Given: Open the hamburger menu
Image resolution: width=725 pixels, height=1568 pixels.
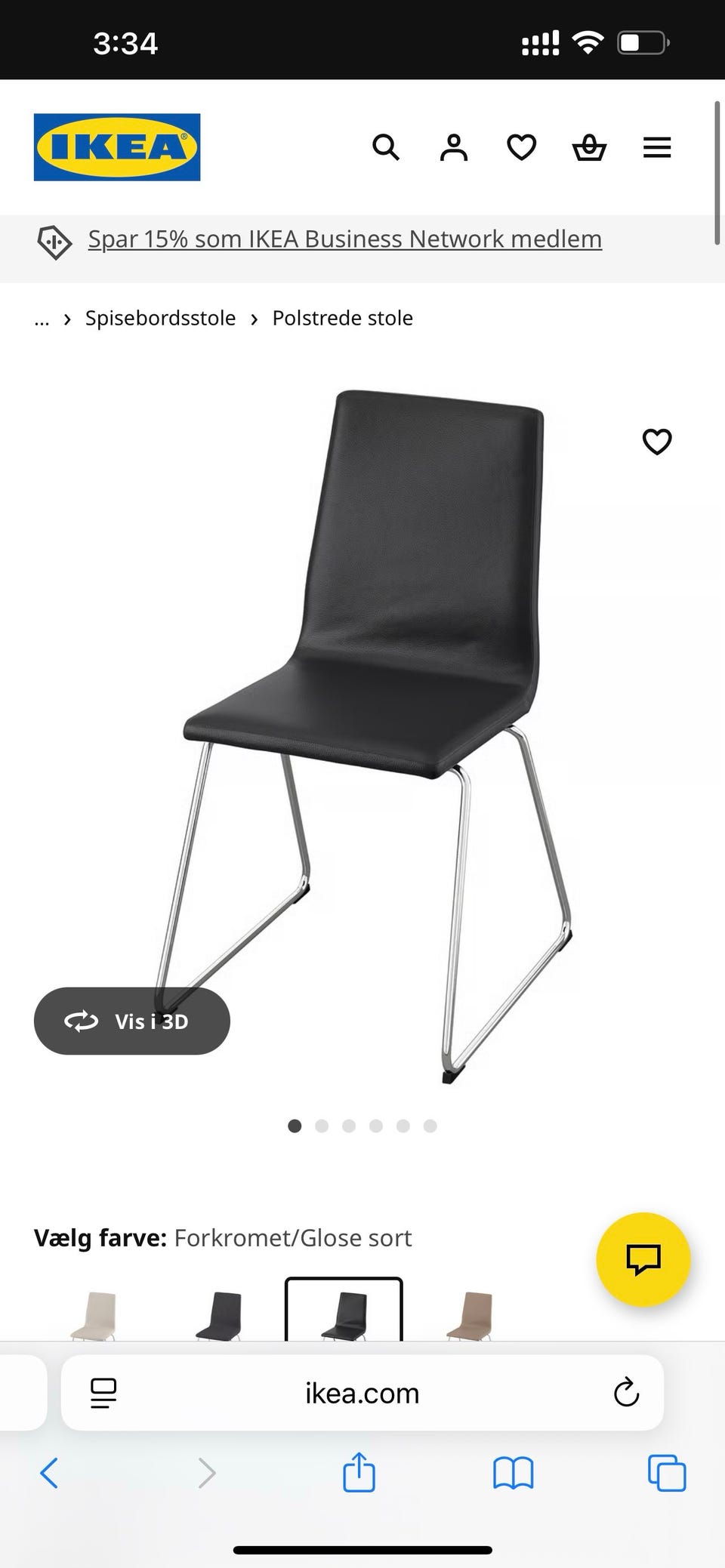Looking at the screenshot, I should pyautogui.click(x=657, y=147).
